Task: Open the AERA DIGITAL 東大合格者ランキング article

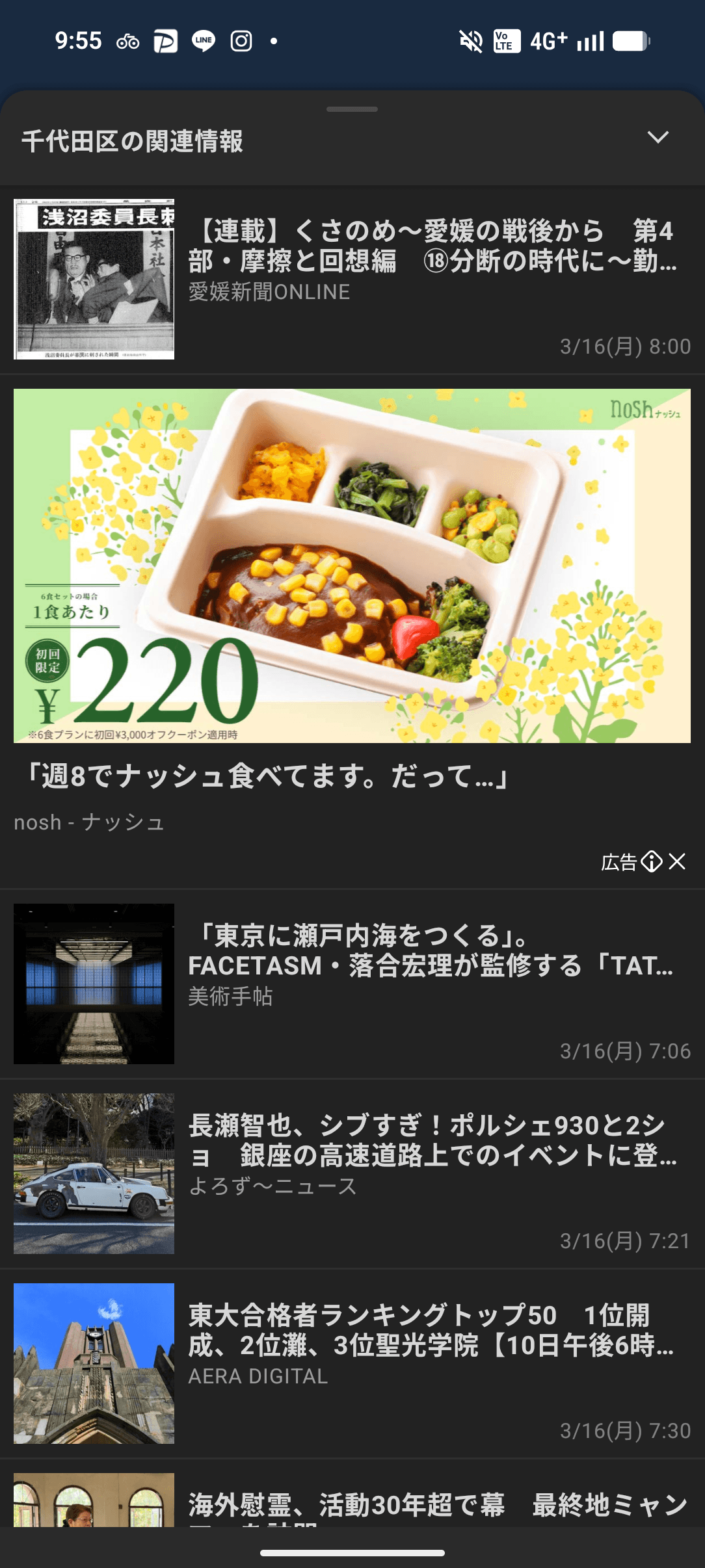Action: pos(432,1331)
